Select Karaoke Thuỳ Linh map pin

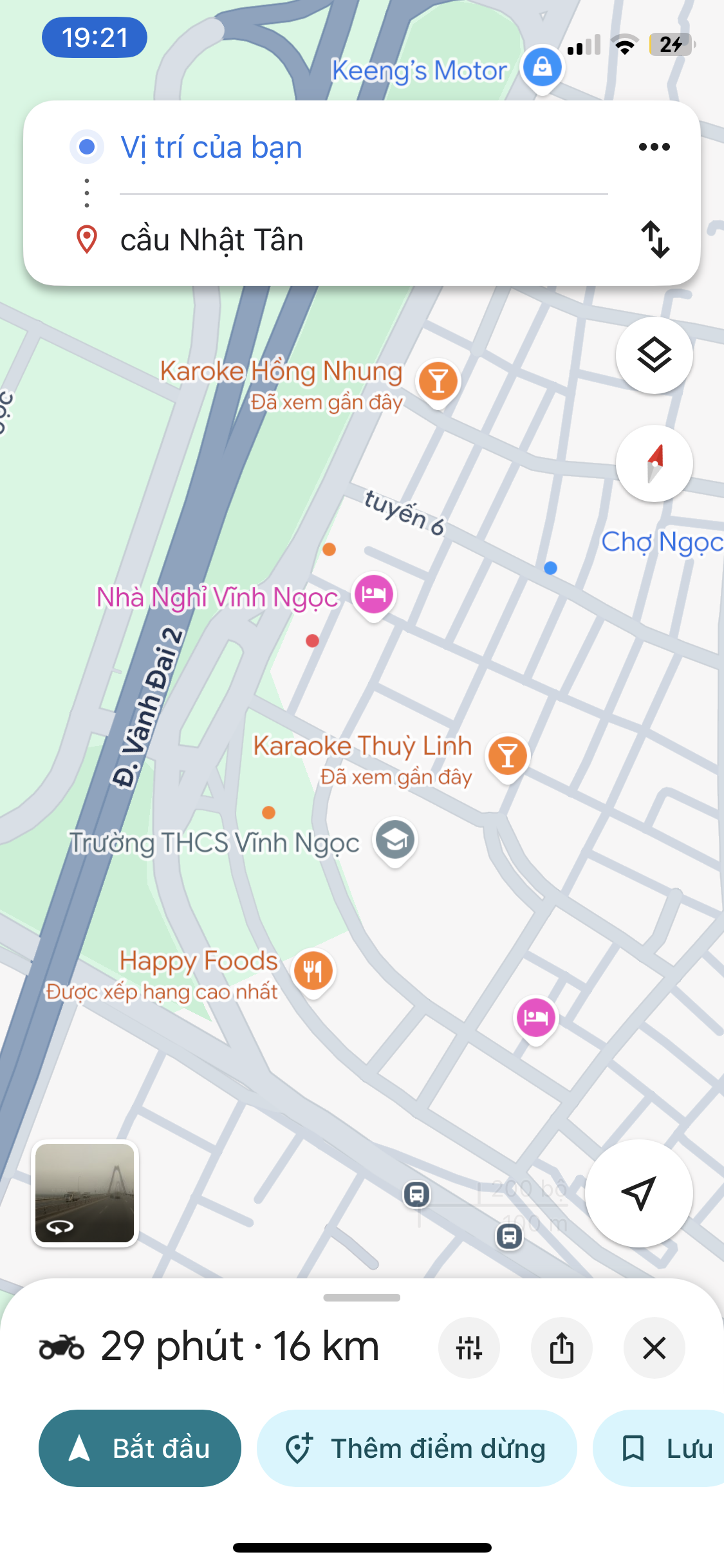coord(508,756)
